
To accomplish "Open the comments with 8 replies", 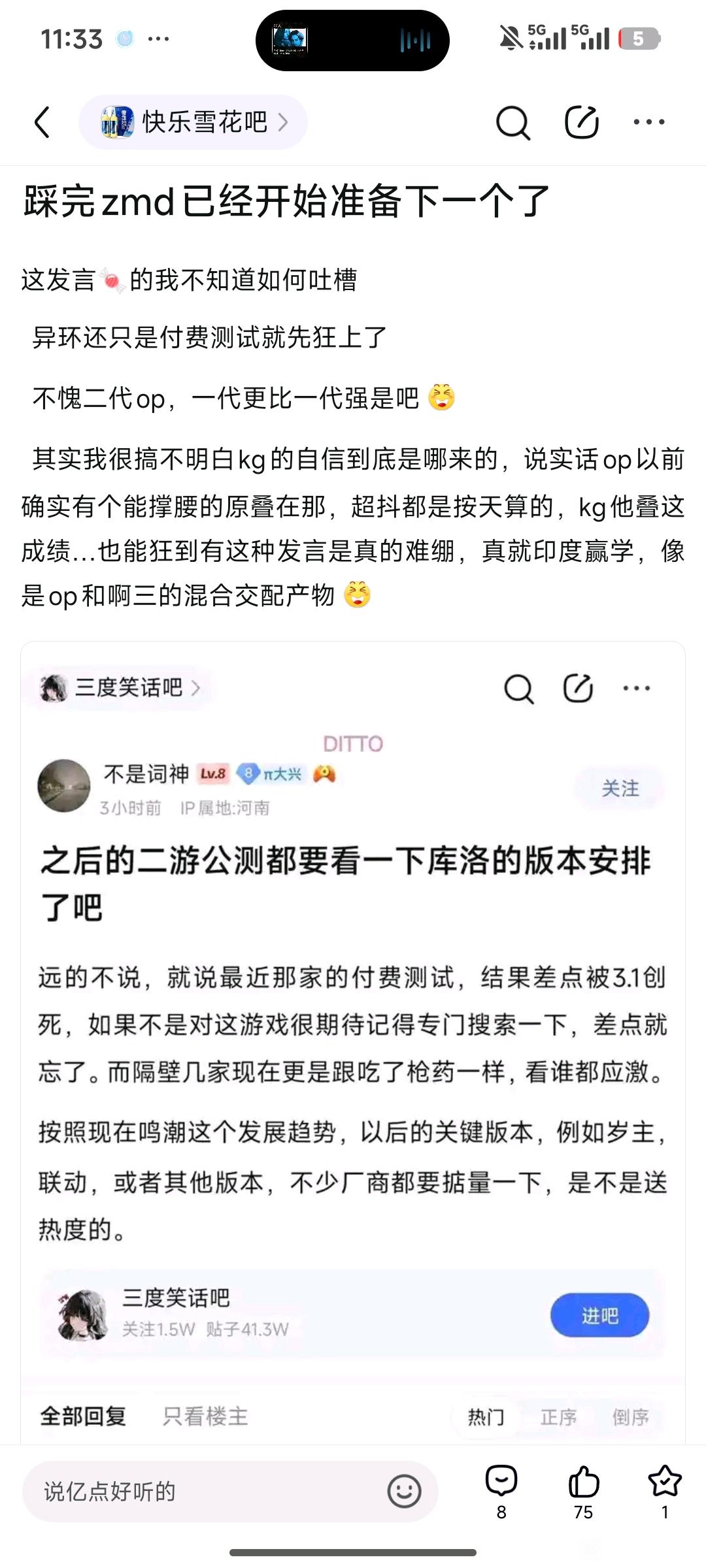I will [x=501, y=1492].
